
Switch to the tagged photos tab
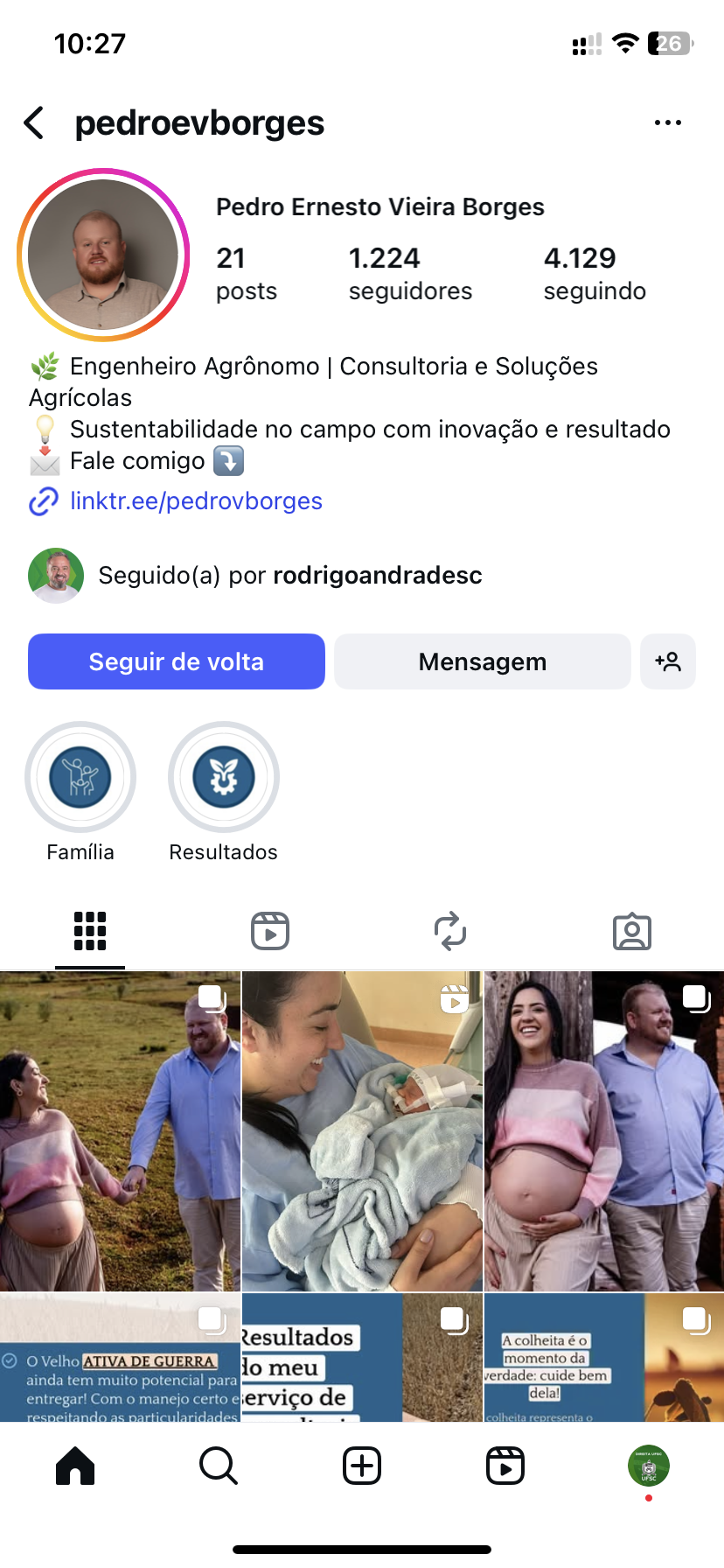tap(631, 931)
